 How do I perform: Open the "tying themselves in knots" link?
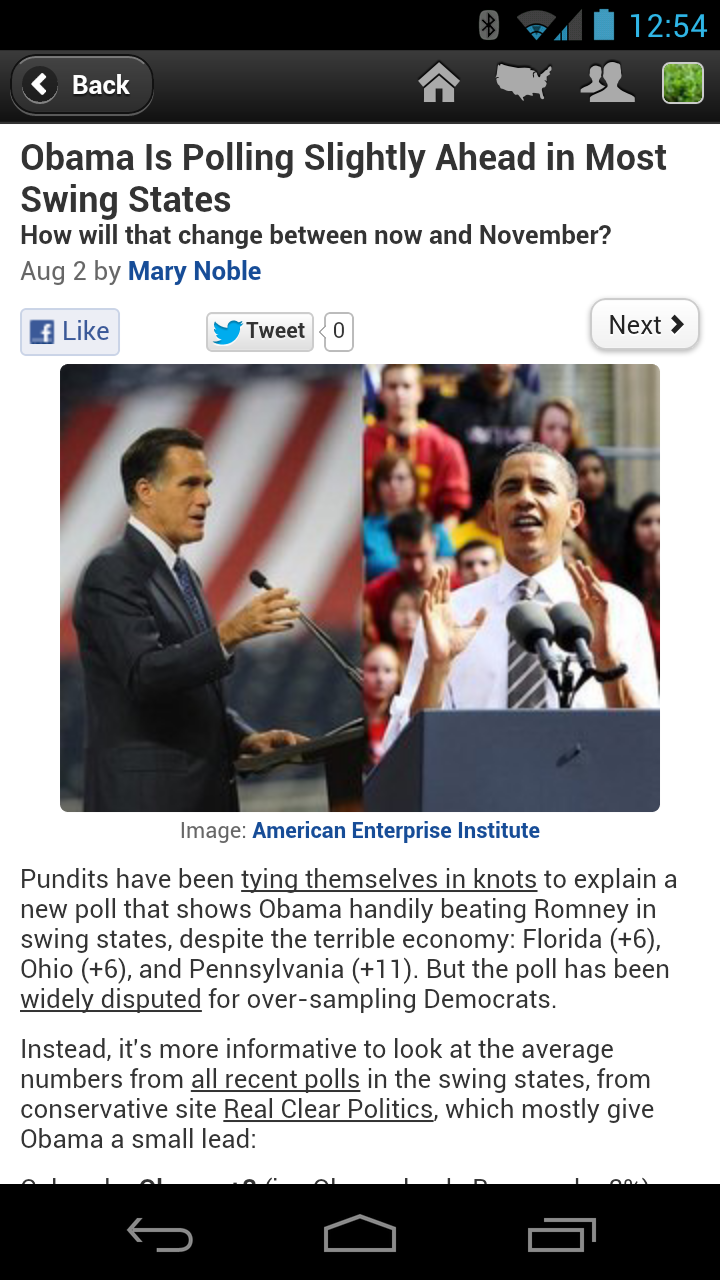(x=389, y=880)
